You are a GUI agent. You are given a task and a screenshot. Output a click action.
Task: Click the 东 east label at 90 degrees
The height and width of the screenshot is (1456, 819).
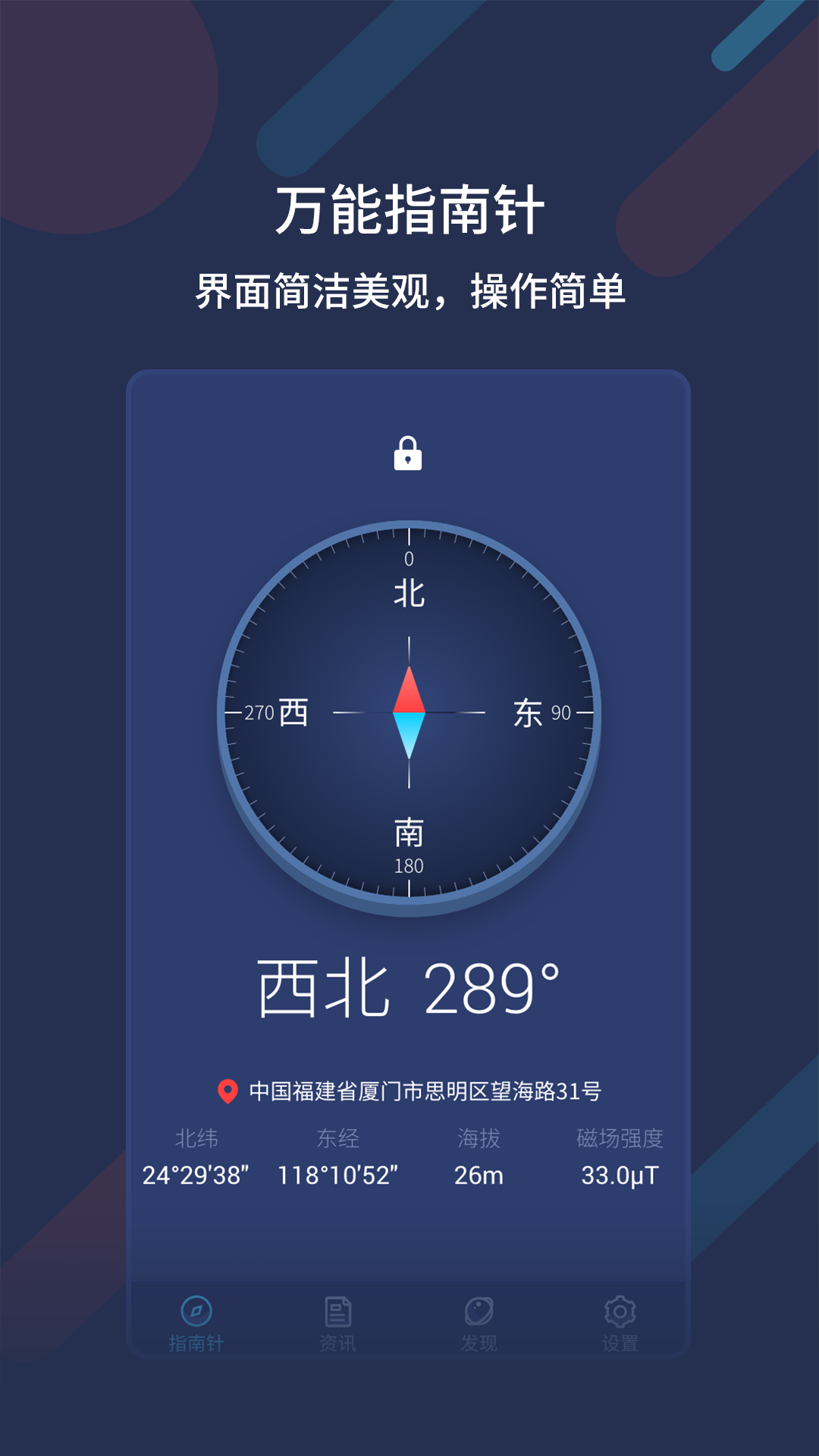[527, 711]
